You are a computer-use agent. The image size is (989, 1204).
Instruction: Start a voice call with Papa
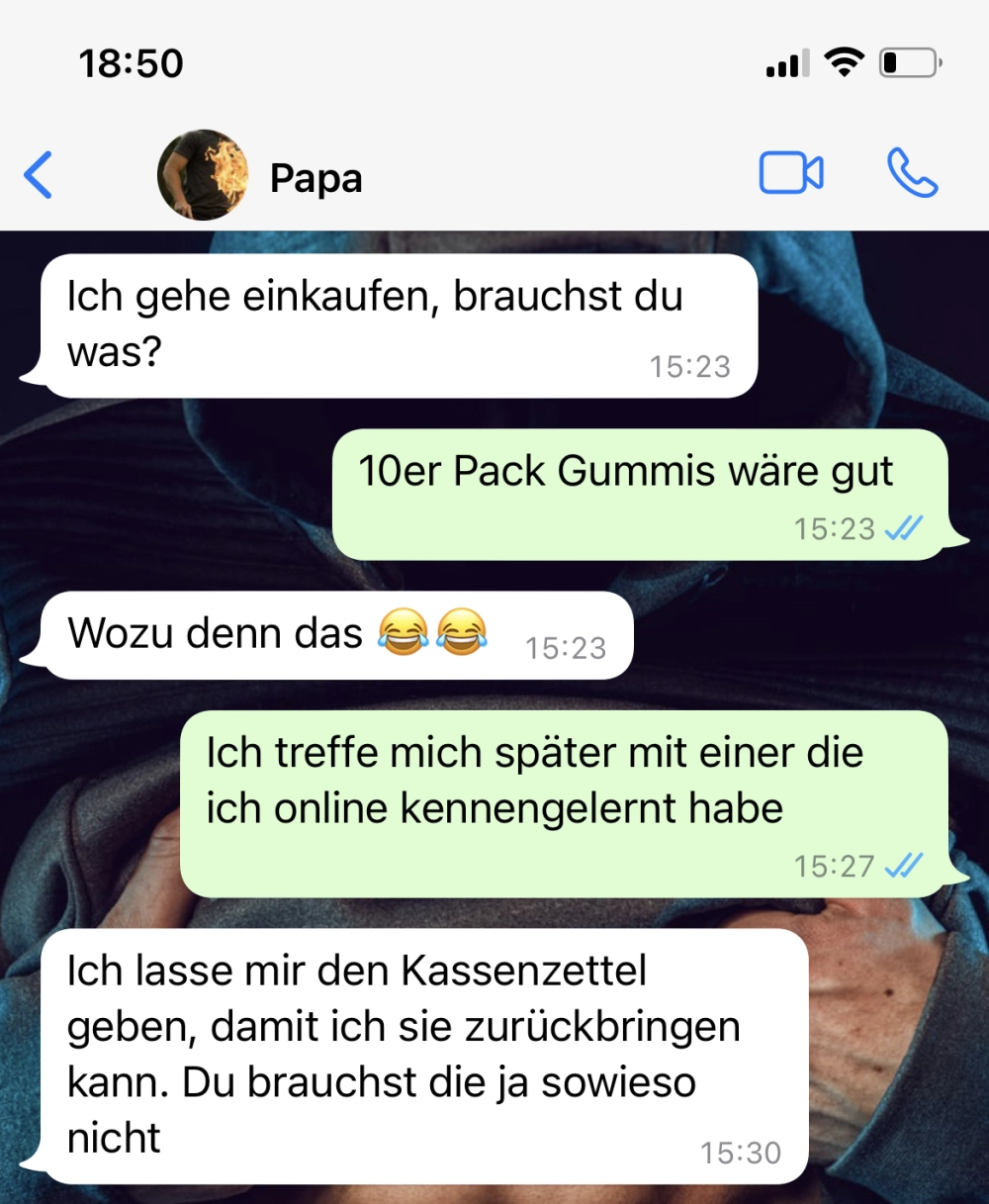911,174
